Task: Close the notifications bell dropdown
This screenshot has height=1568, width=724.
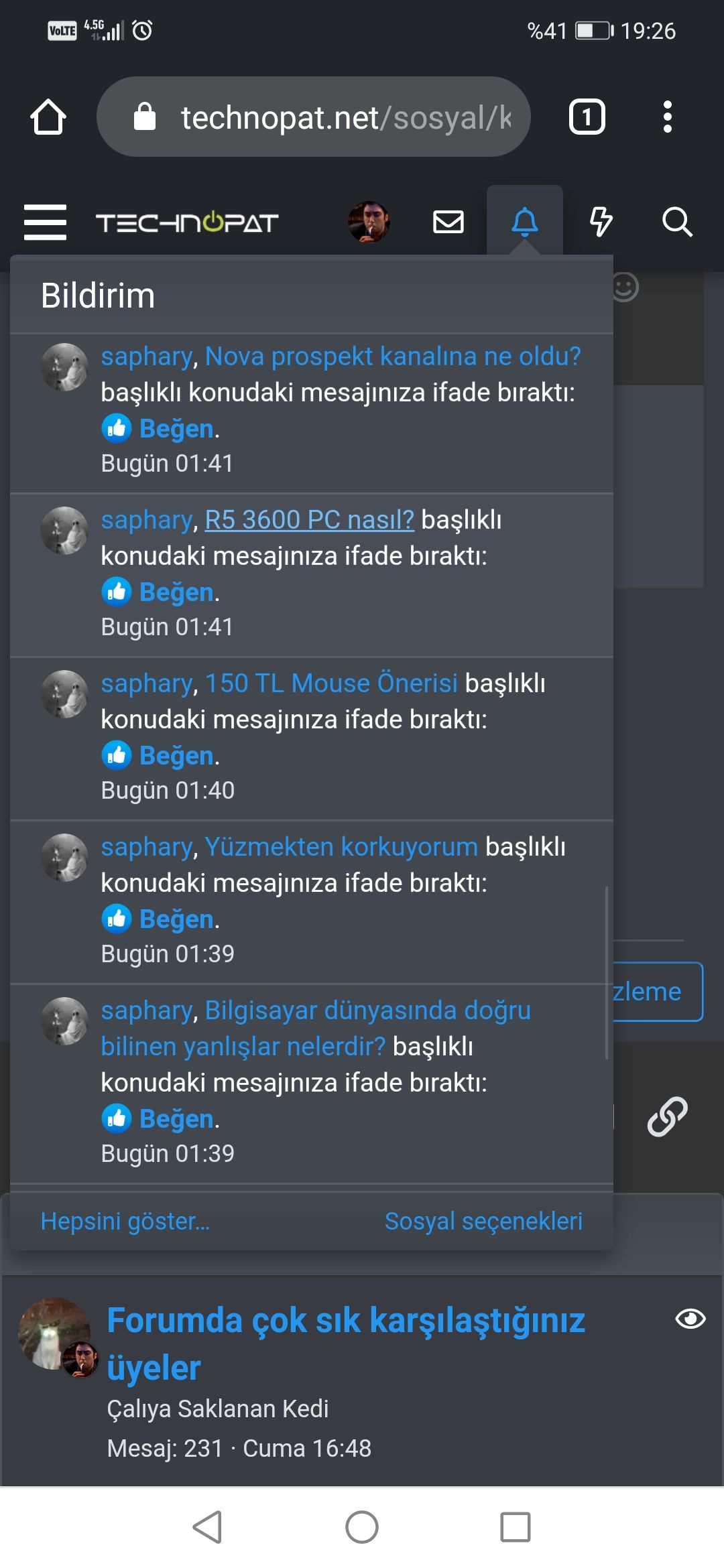Action: [524, 222]
